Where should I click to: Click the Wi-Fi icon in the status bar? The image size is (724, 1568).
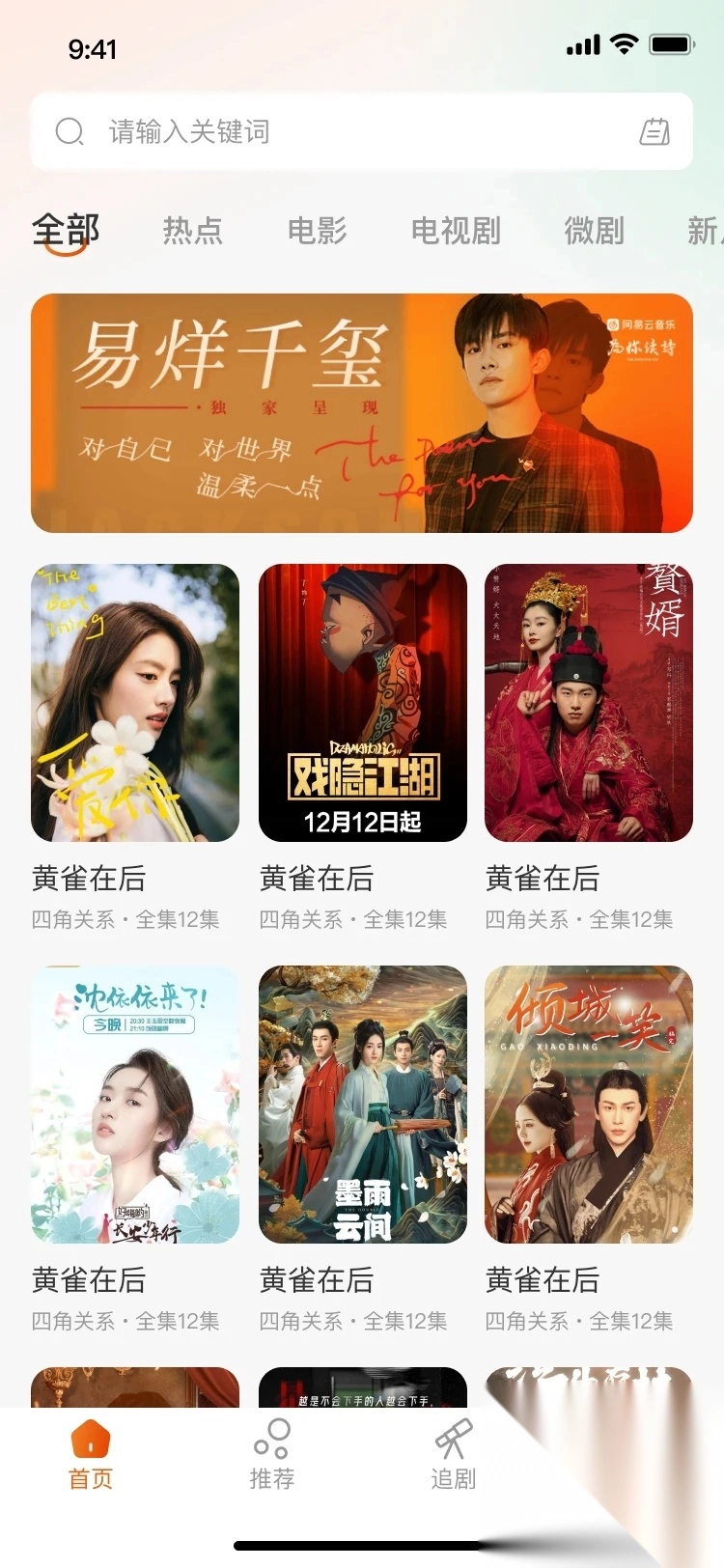(624, 43)
